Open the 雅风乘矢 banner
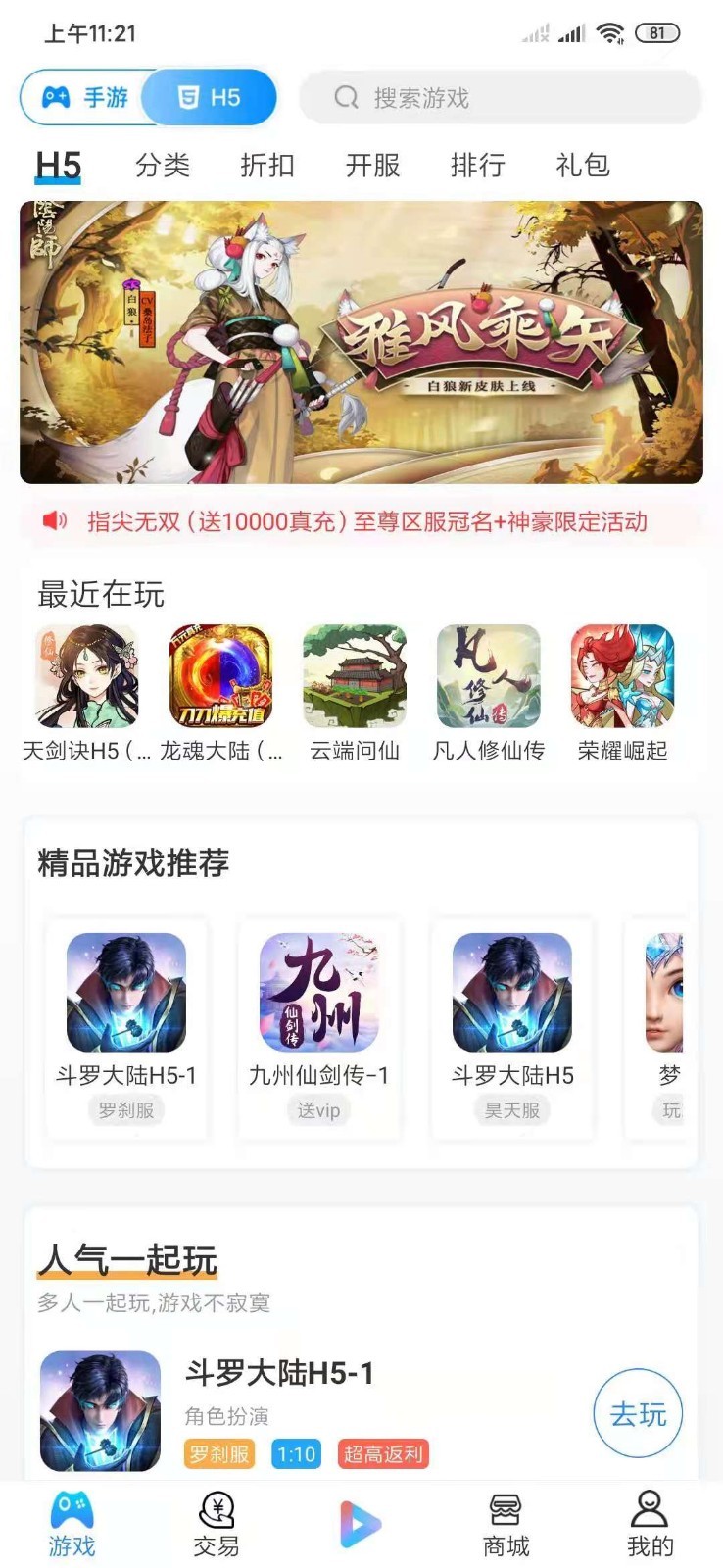Image resolution: width=723 pixels, height=1568 pixels. [361, 342]
